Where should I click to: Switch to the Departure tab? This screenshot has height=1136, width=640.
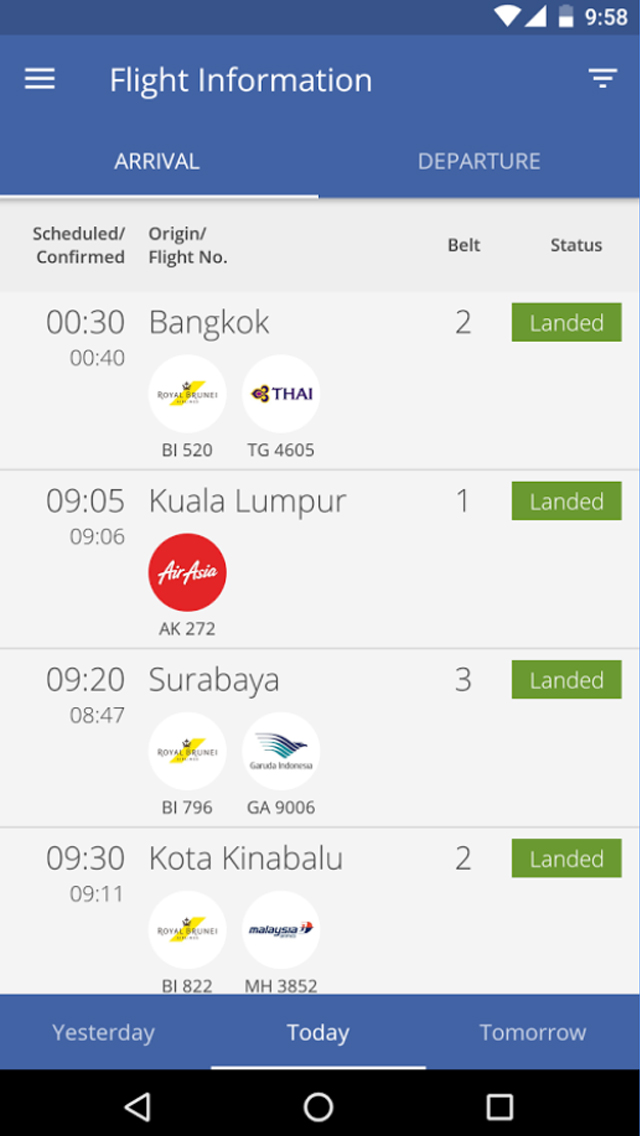[x=479, y=161]
